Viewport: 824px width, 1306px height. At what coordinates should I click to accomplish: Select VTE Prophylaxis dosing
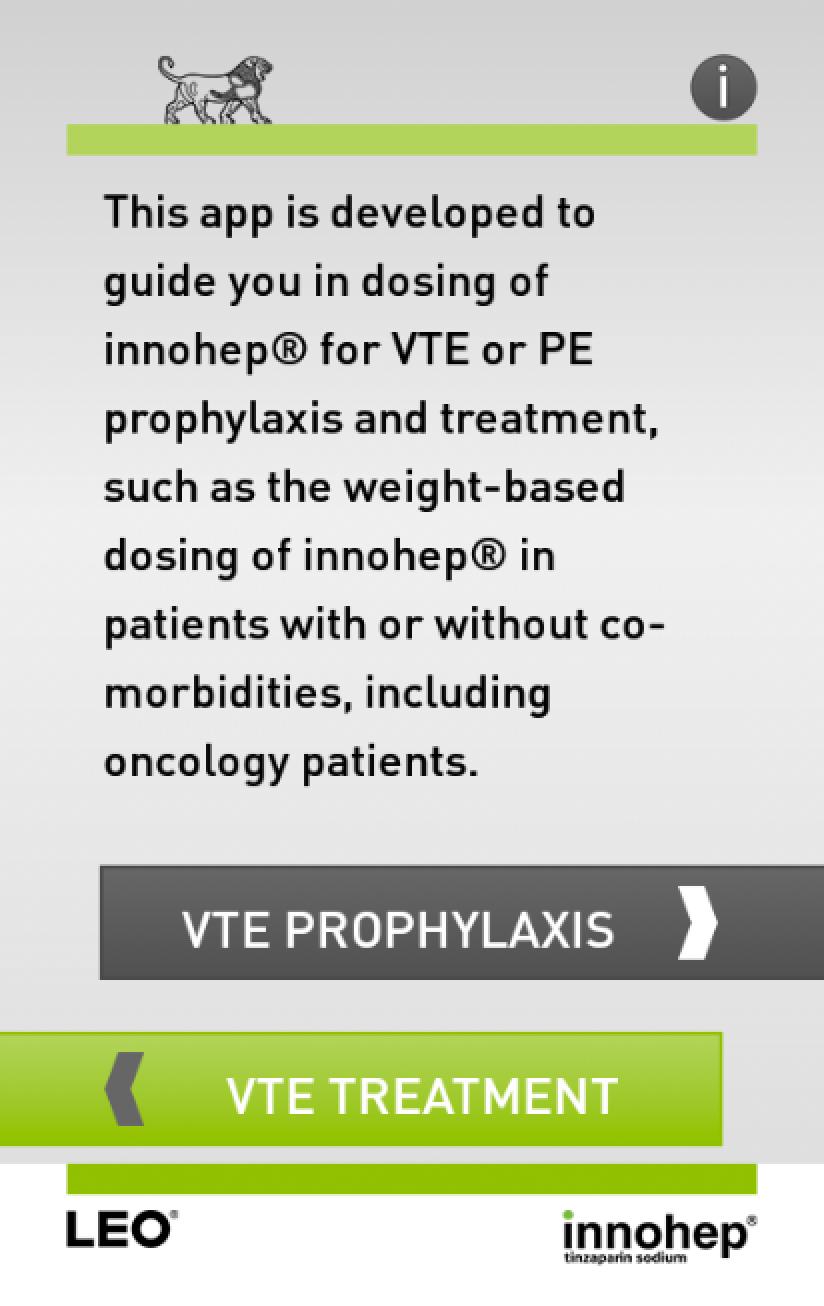click(461, 923)
